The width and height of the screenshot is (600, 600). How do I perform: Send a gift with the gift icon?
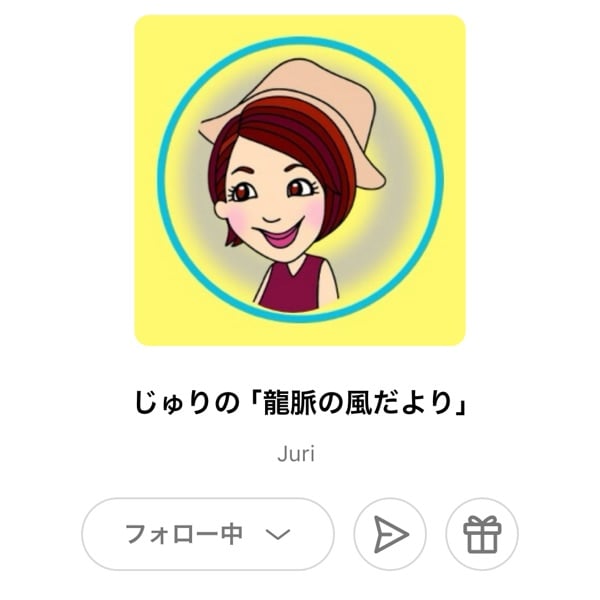[482, 535]
